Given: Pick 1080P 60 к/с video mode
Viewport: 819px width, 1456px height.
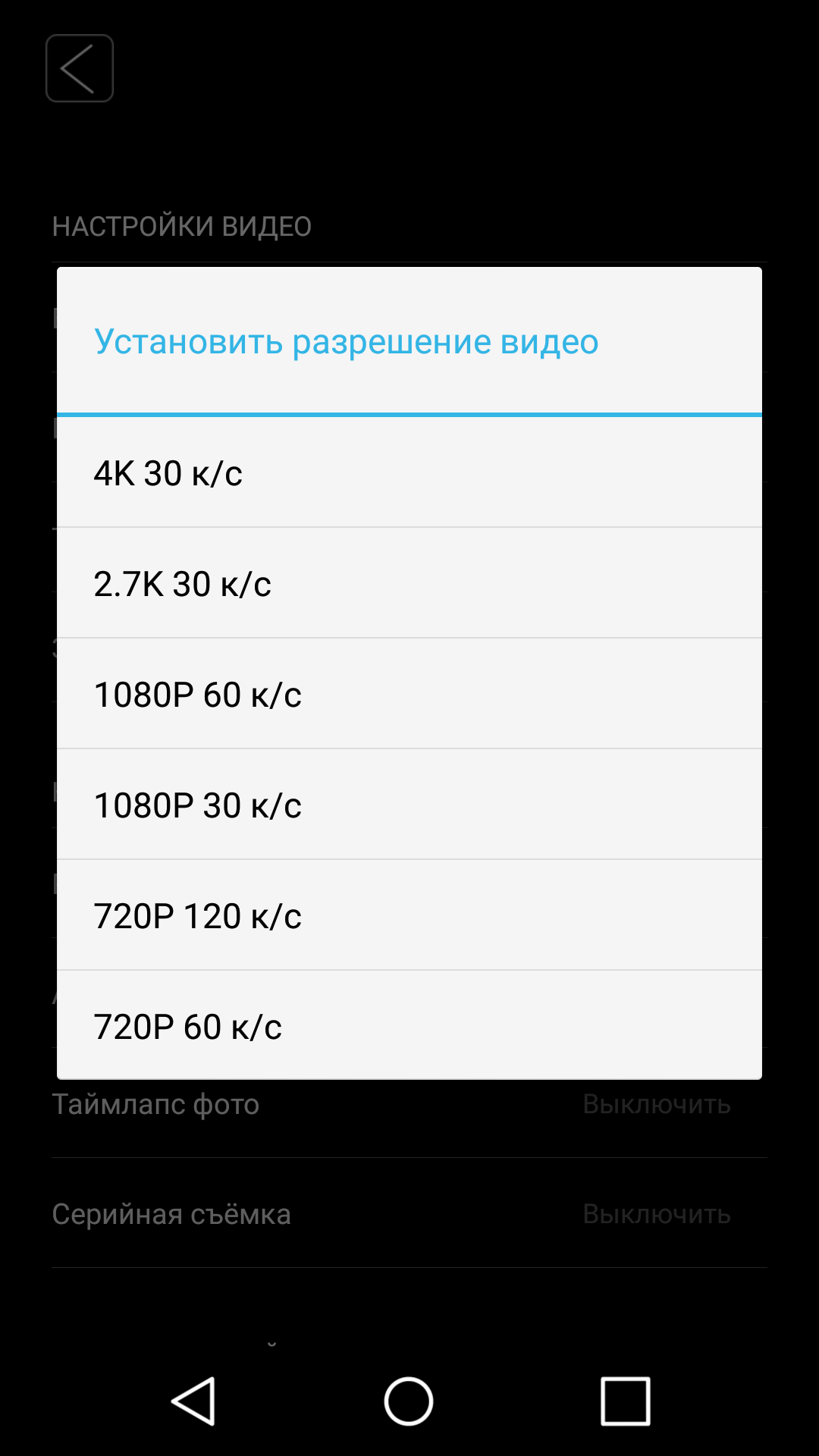Looking at the screenshot, I should pos(409,694).
